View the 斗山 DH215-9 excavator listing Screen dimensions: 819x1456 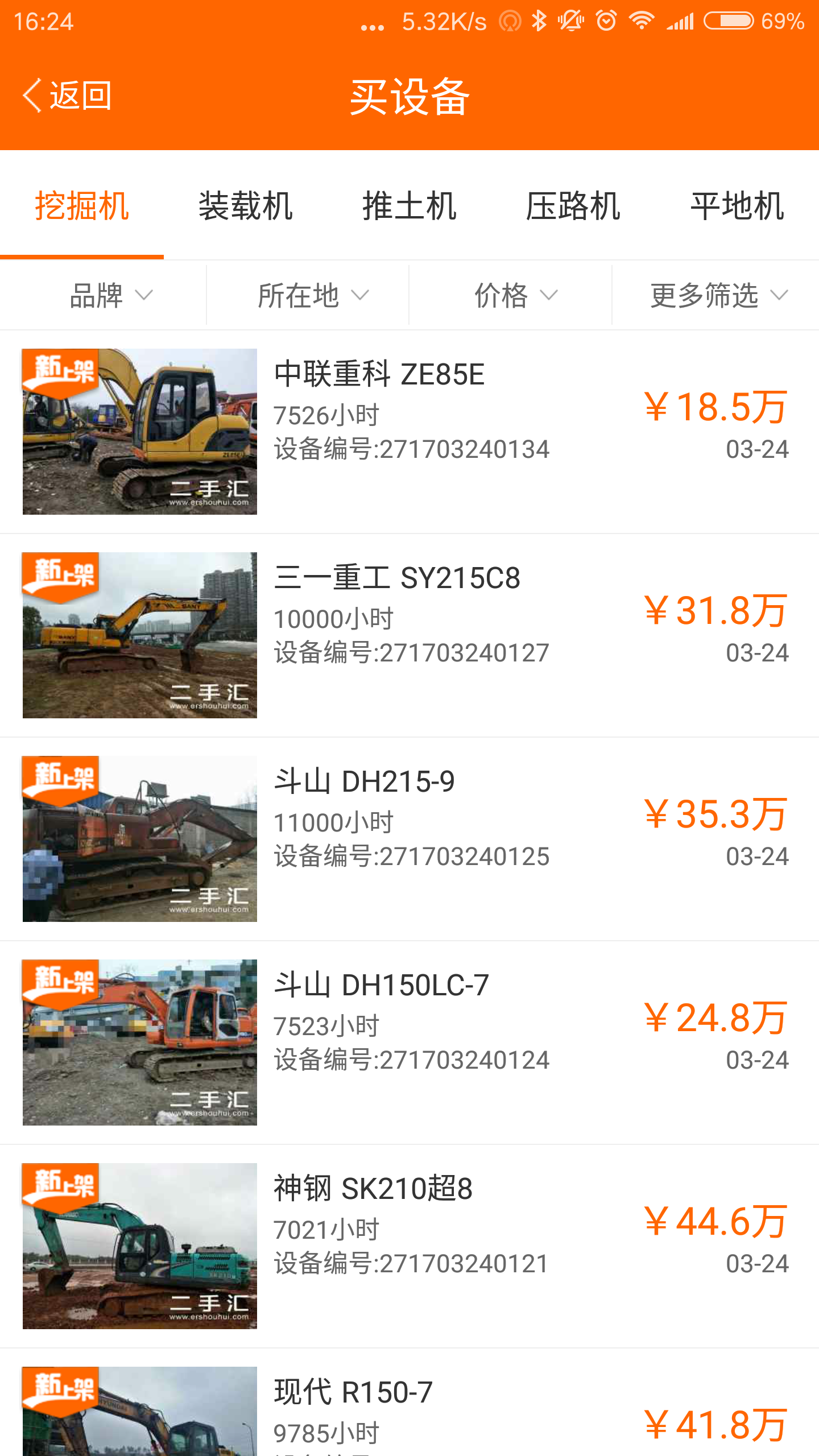[x=409, y=839]
